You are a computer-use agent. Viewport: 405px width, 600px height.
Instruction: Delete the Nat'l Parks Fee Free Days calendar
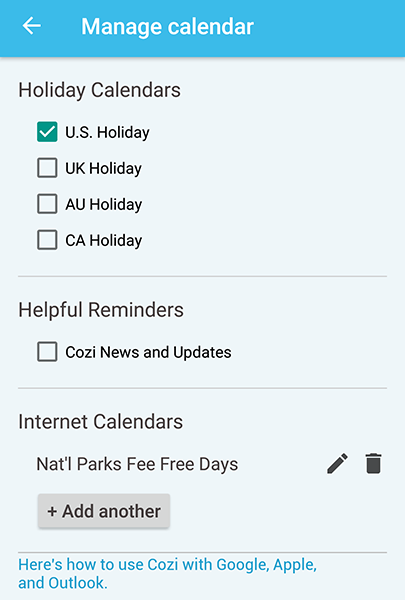pos(373,464)
